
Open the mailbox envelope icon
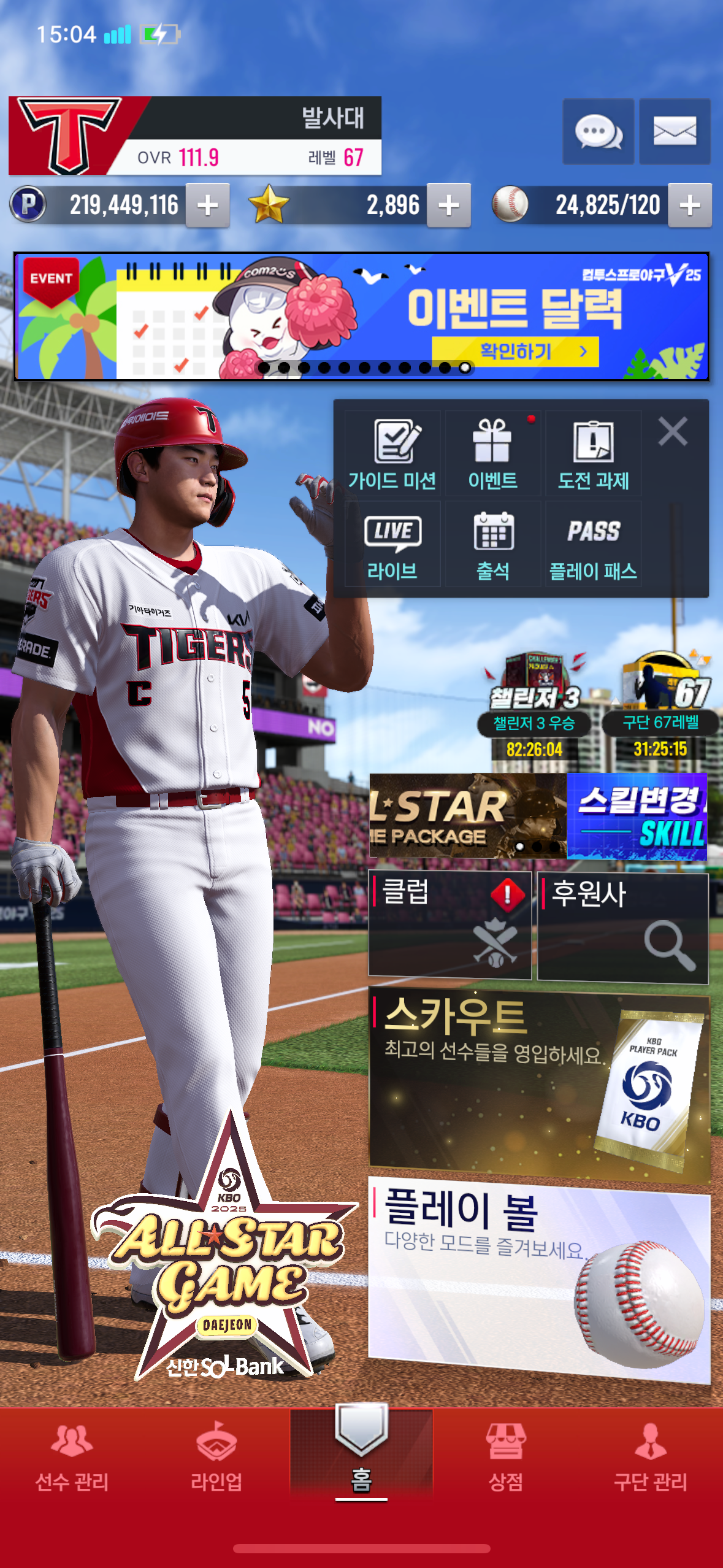pyautogui.click(x=675, y=132)
